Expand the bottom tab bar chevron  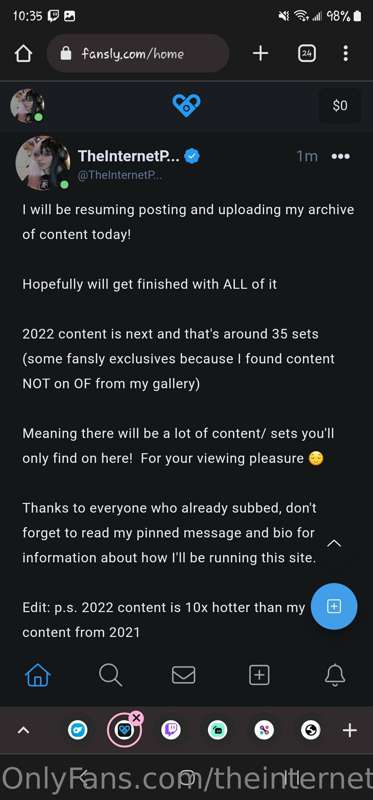(23, 731)
